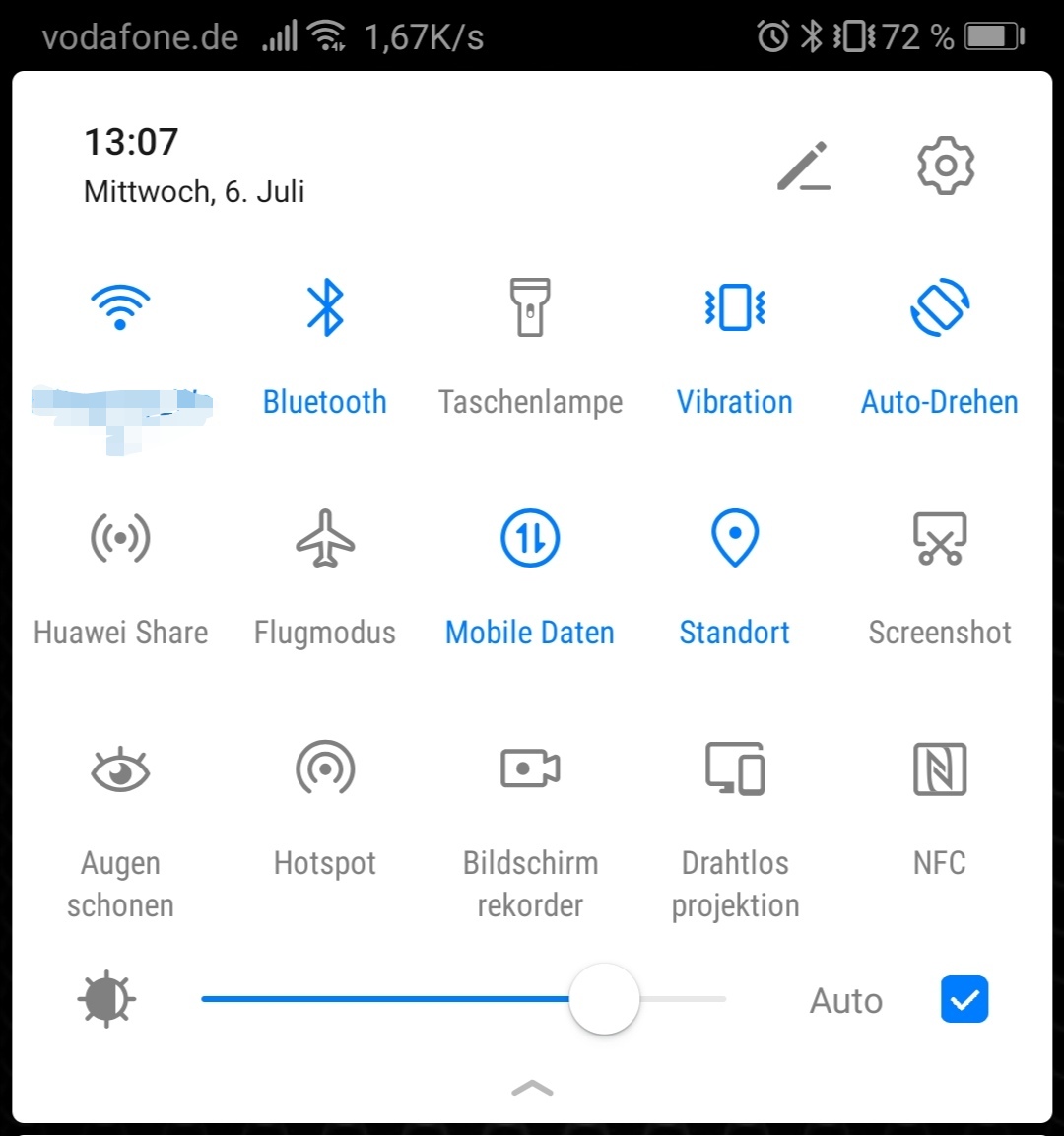Enable Huawei Share
Image resolution: width=1064 pixels, height=1136 pixels.
120,539
